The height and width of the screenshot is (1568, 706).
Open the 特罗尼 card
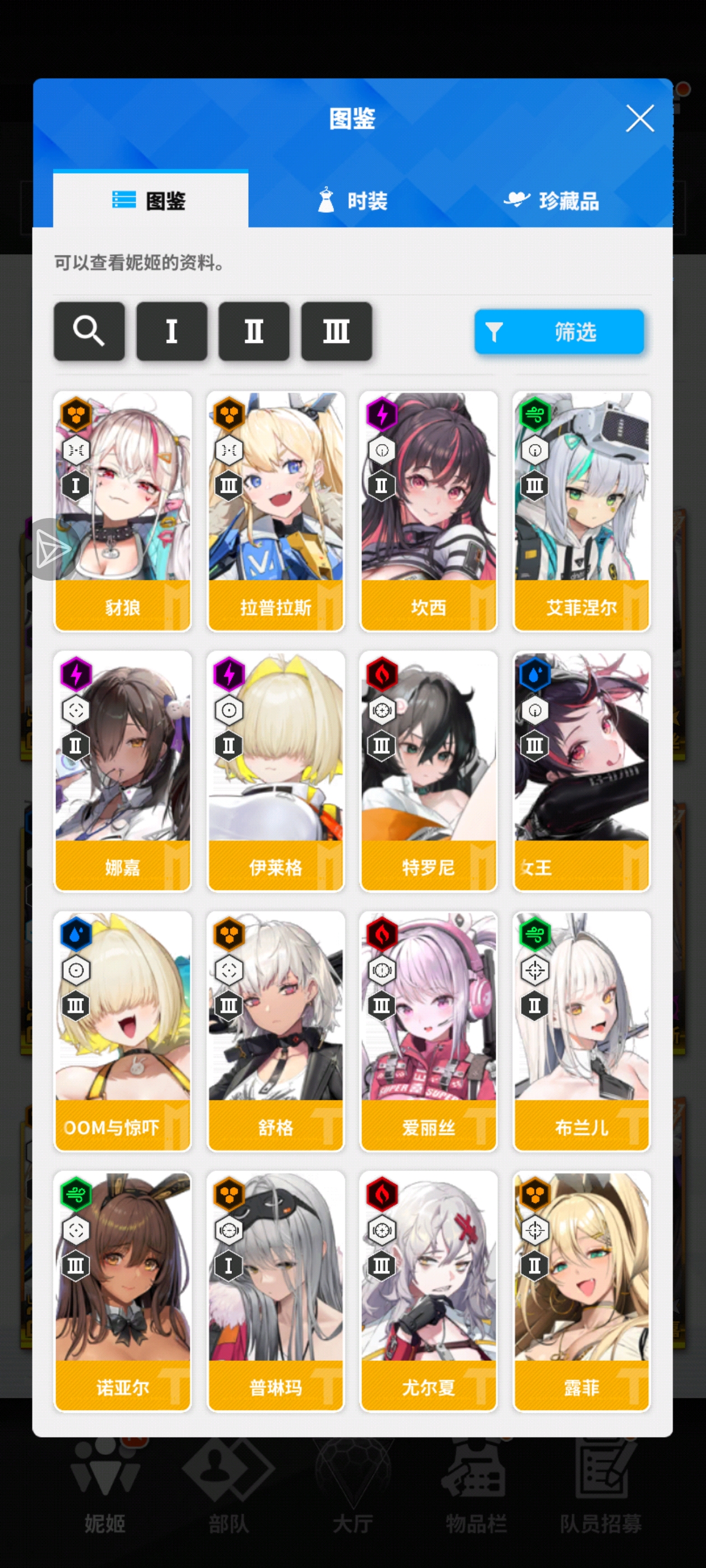coord(428,771)
